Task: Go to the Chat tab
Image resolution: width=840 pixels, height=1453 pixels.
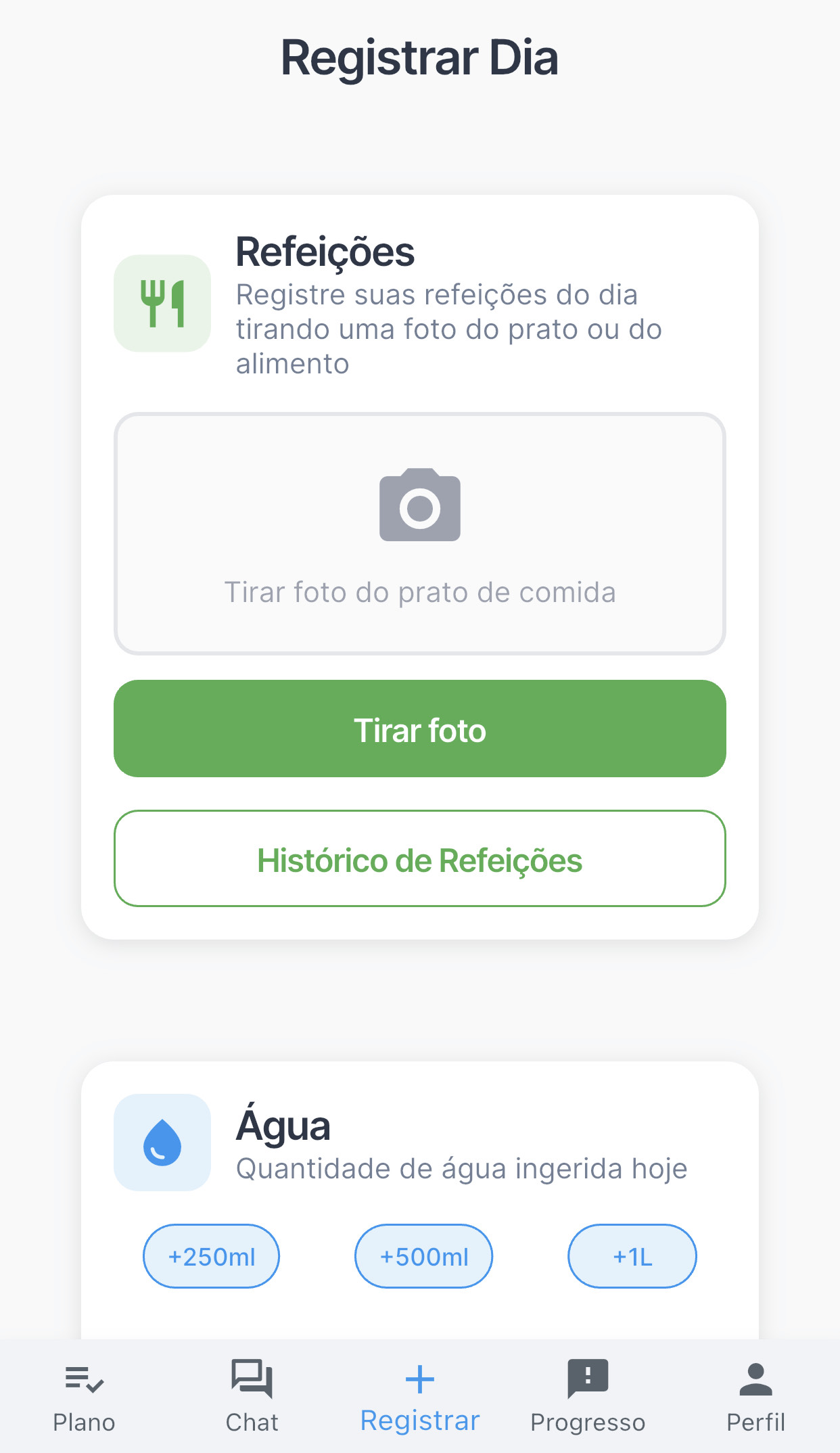Action: 252,1396
